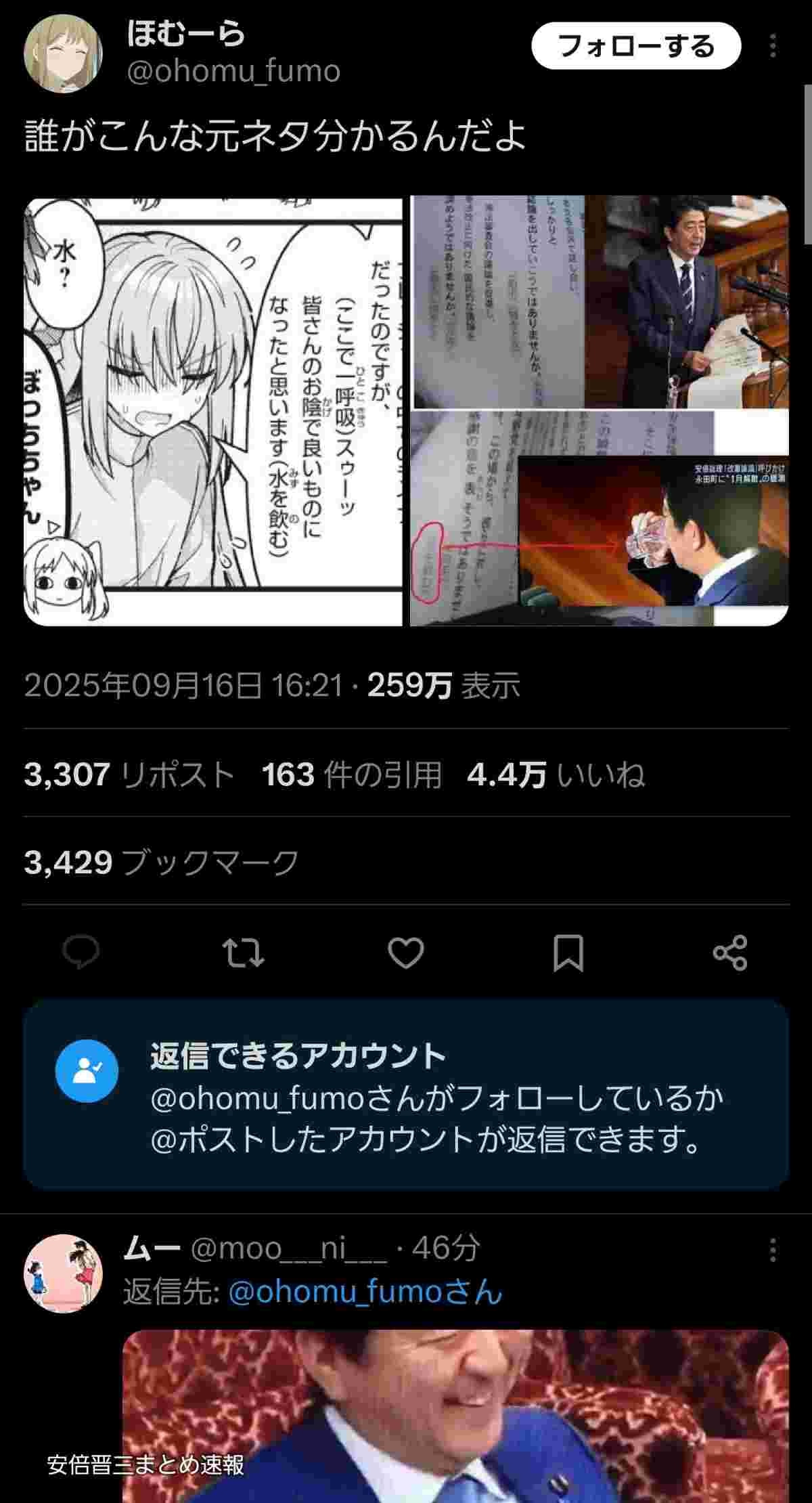The image size is (812, 1503).
Task: View the 4.4万 いいね list
Action: coord(556,775)
